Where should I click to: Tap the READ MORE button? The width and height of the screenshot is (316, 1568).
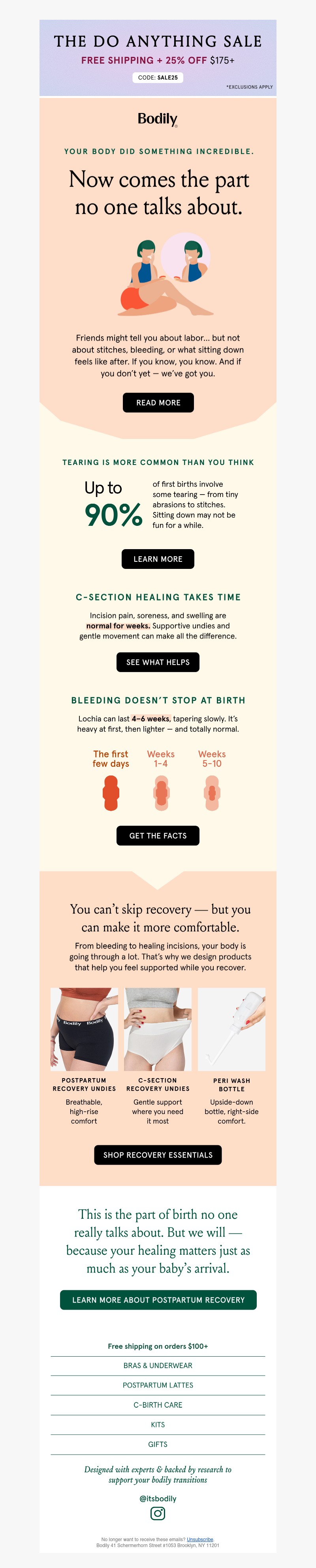[158, 402]
